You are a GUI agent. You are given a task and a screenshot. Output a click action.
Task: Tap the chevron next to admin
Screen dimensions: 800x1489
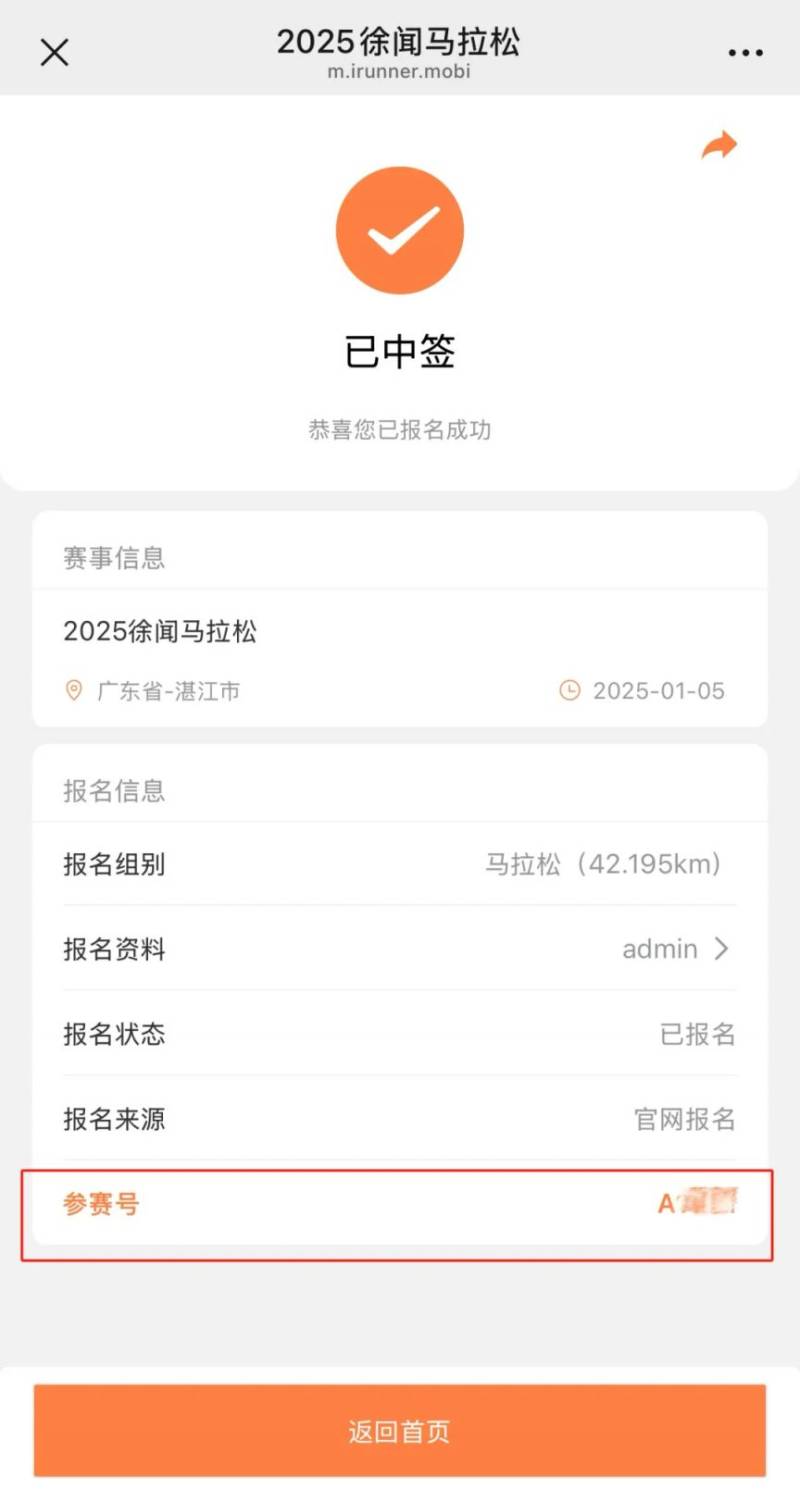coord(721,949)
